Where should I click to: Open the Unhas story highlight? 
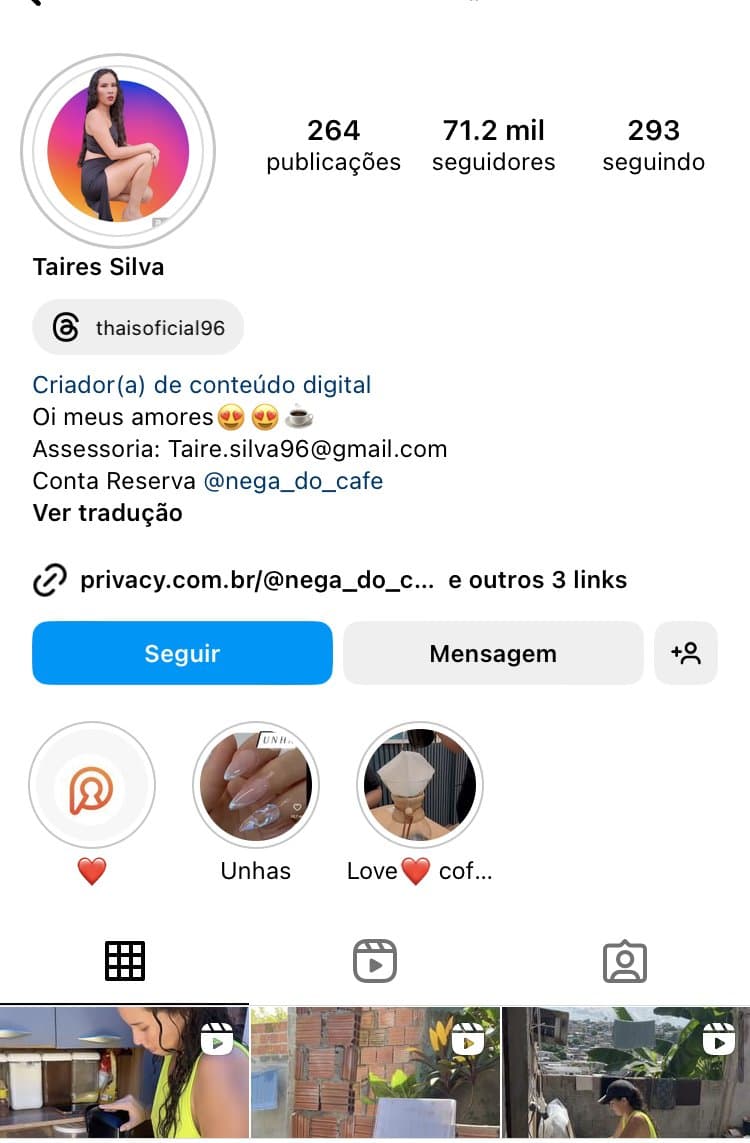coord(256,786)
